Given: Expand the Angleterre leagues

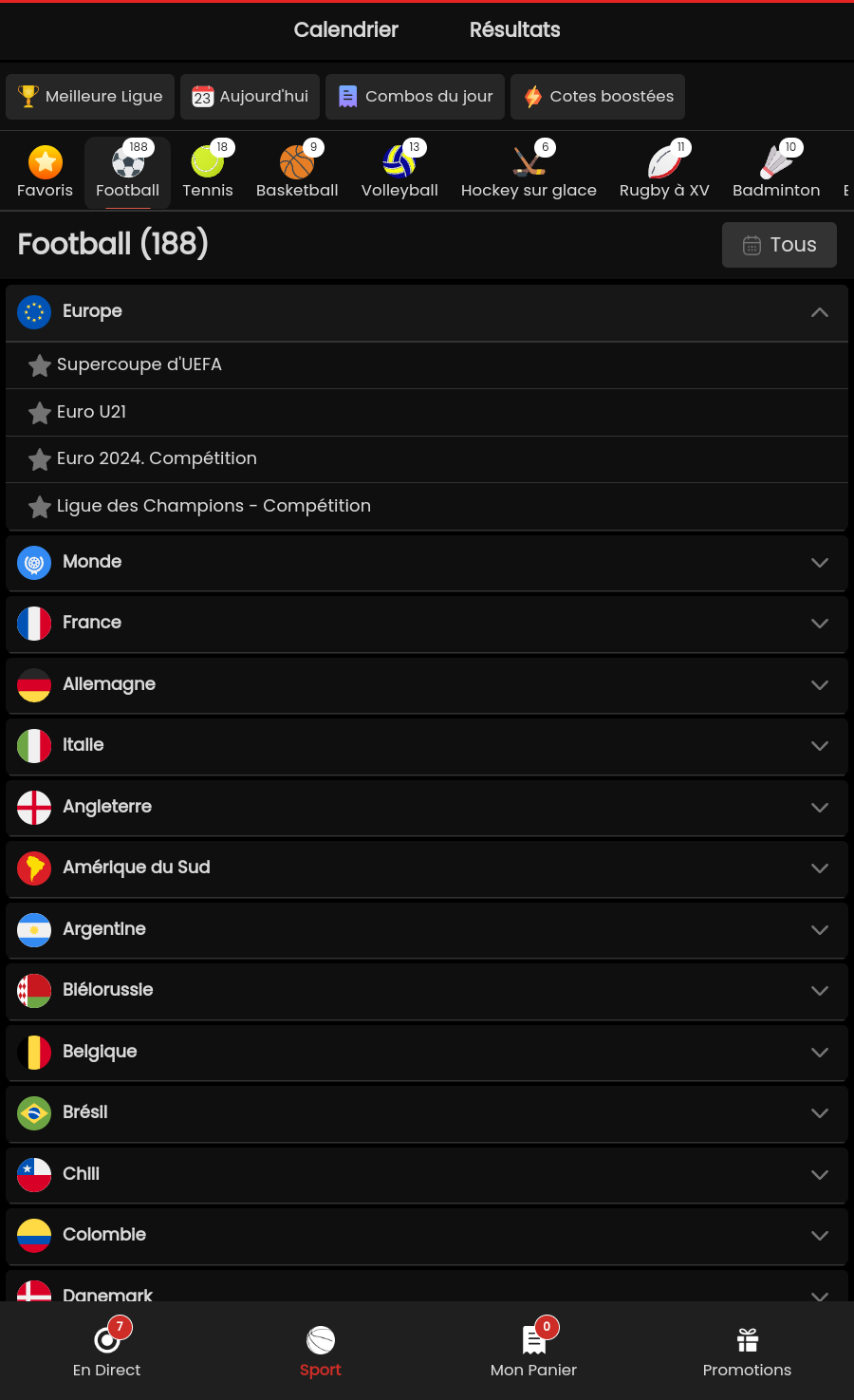Looking at the screenshot, I should pos(427,807).
